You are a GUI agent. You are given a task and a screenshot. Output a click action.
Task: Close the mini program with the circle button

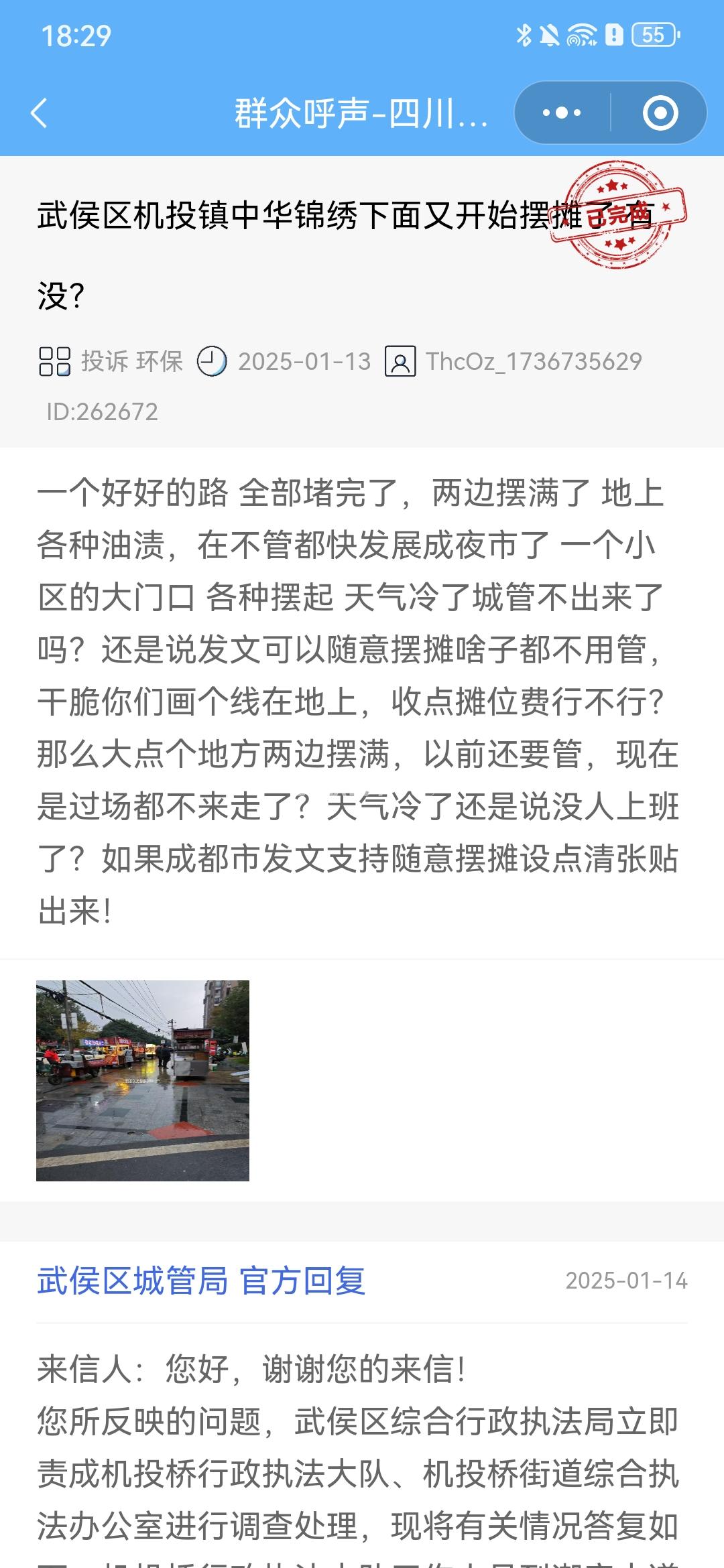pyautogui.click(x=660, y=113)
